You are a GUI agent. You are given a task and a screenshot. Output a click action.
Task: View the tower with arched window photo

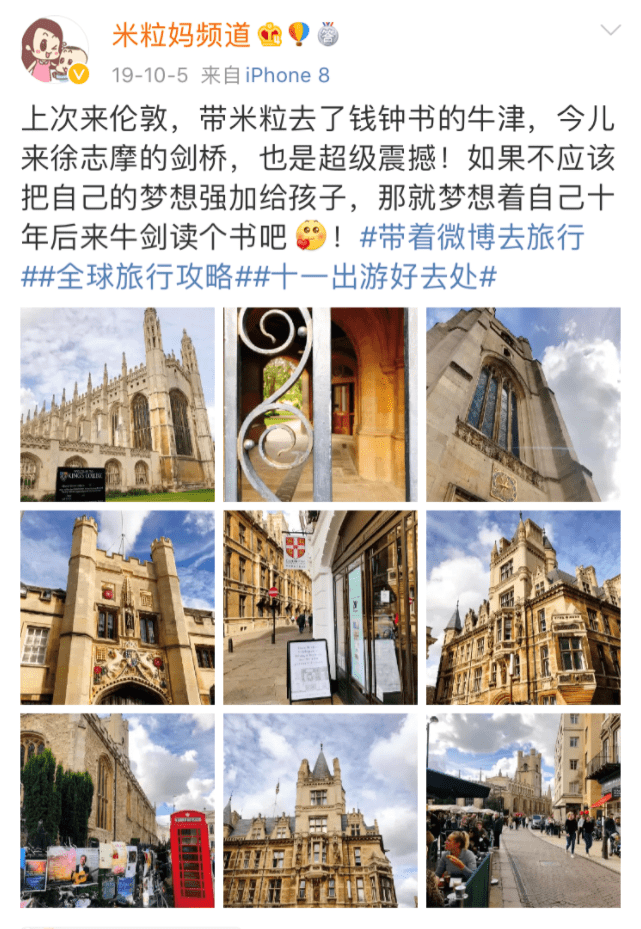point(523,404)
